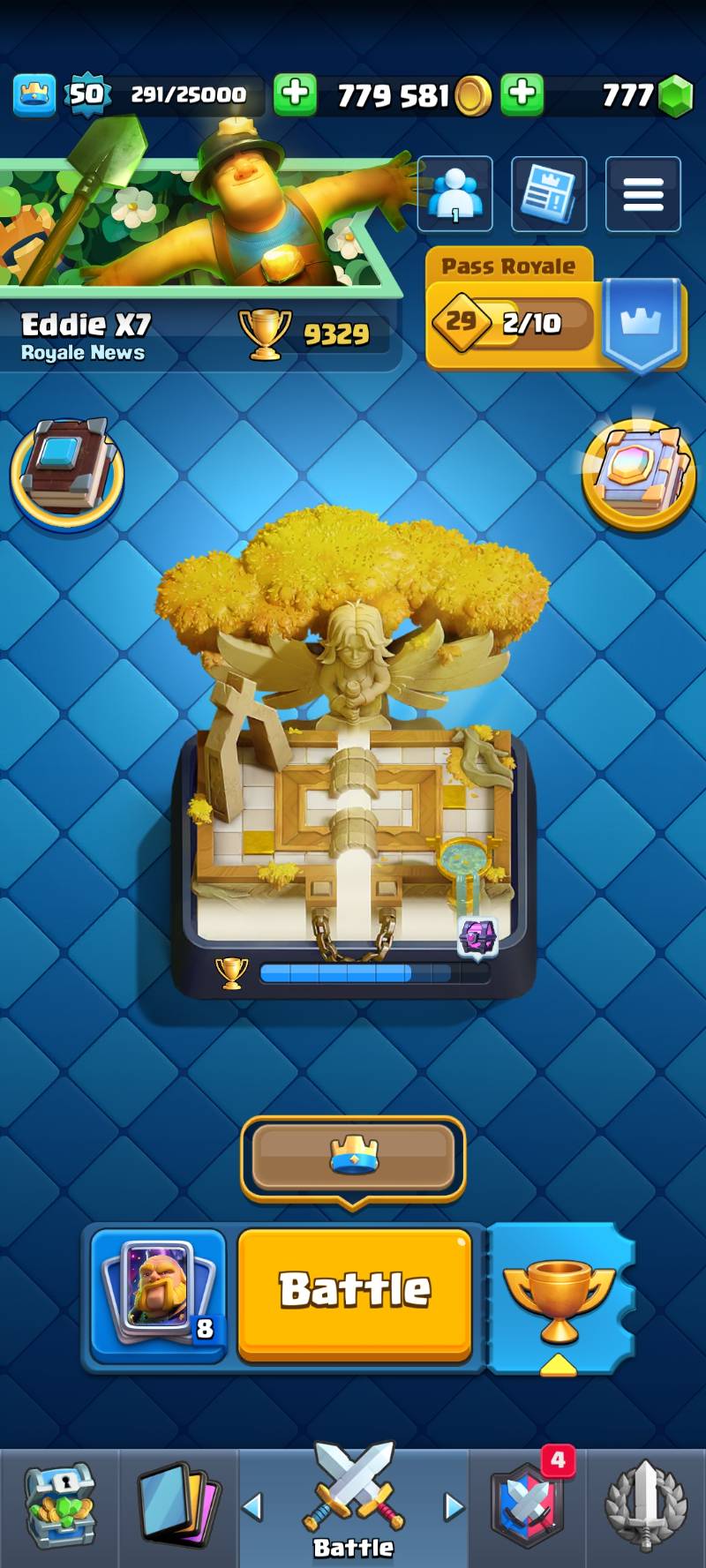
Task: Switch to the cards collection tab
Action: pyautogui.click(x=176, y=1507)
